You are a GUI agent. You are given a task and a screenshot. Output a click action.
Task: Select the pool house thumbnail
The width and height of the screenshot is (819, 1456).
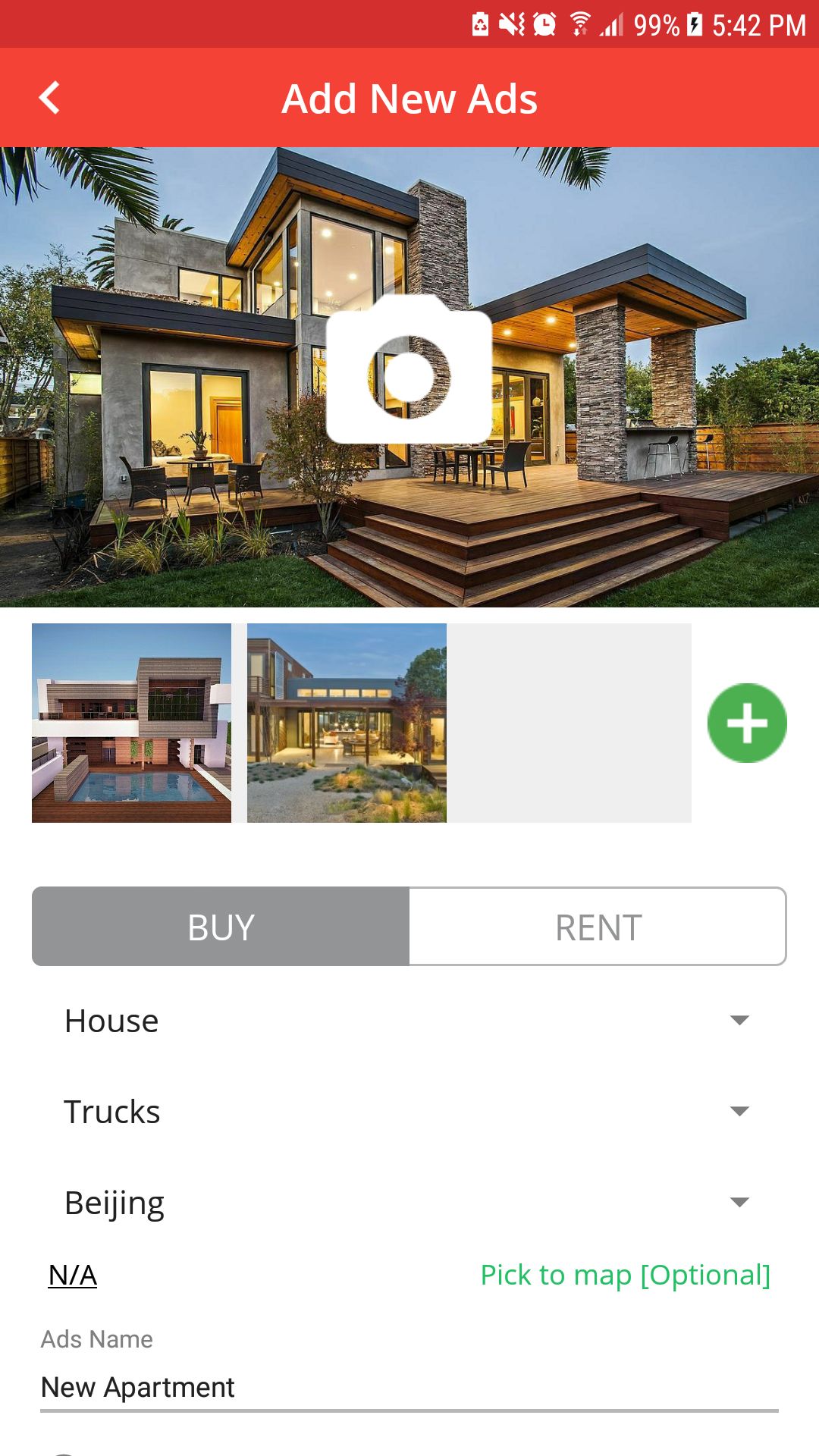pyautogui.click(x=131, y=723)
